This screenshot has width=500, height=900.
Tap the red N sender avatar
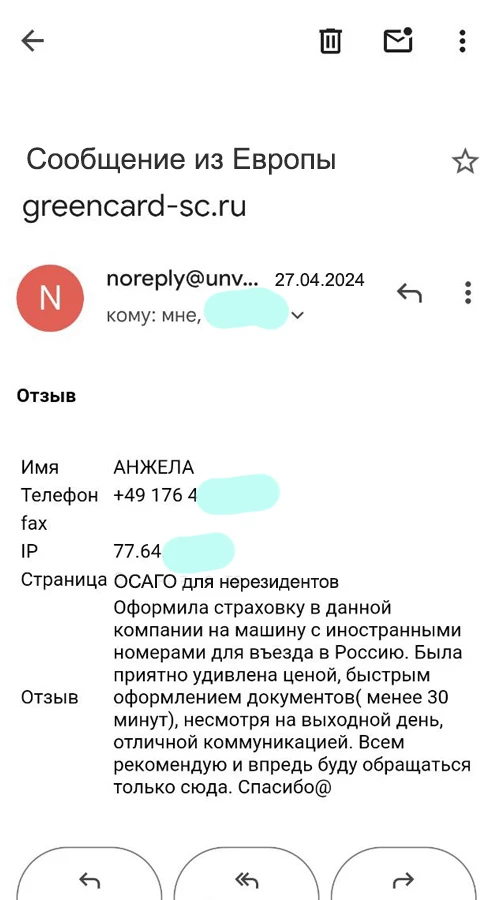(50, 298)
